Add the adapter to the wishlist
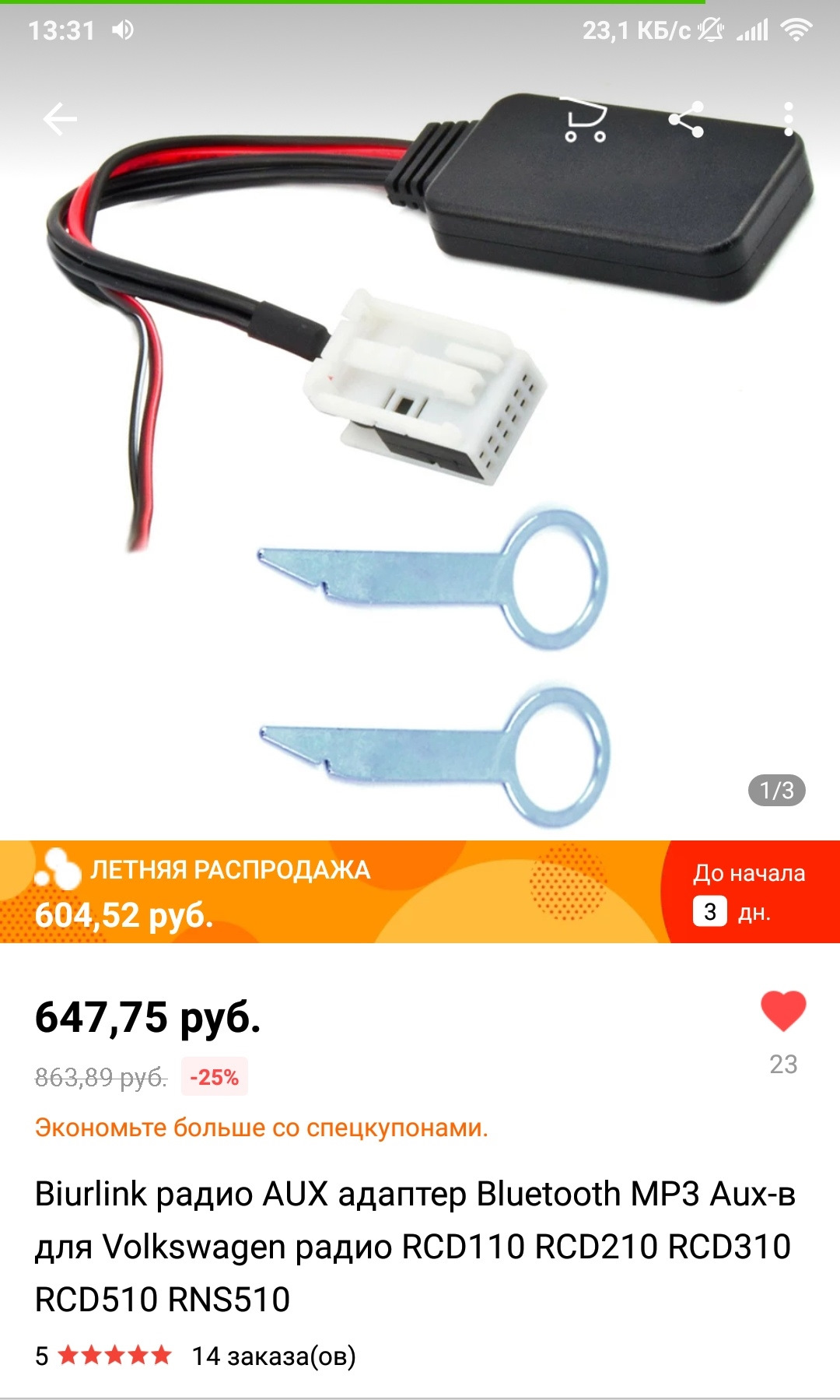This screenshot has height=1400, width=840. (x=782, y=1011)
